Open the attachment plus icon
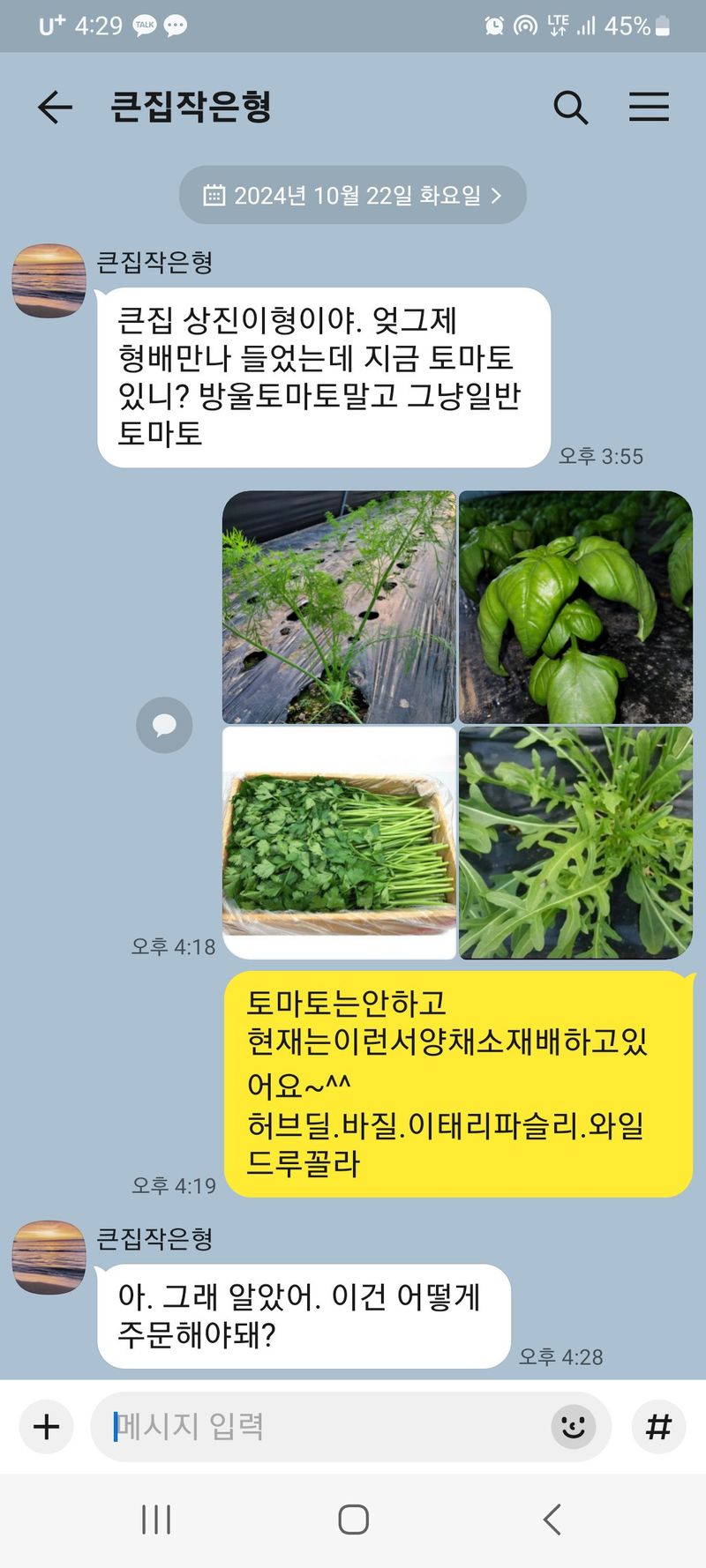This screenshot has height=1568, width=706. pos(46,1427)
